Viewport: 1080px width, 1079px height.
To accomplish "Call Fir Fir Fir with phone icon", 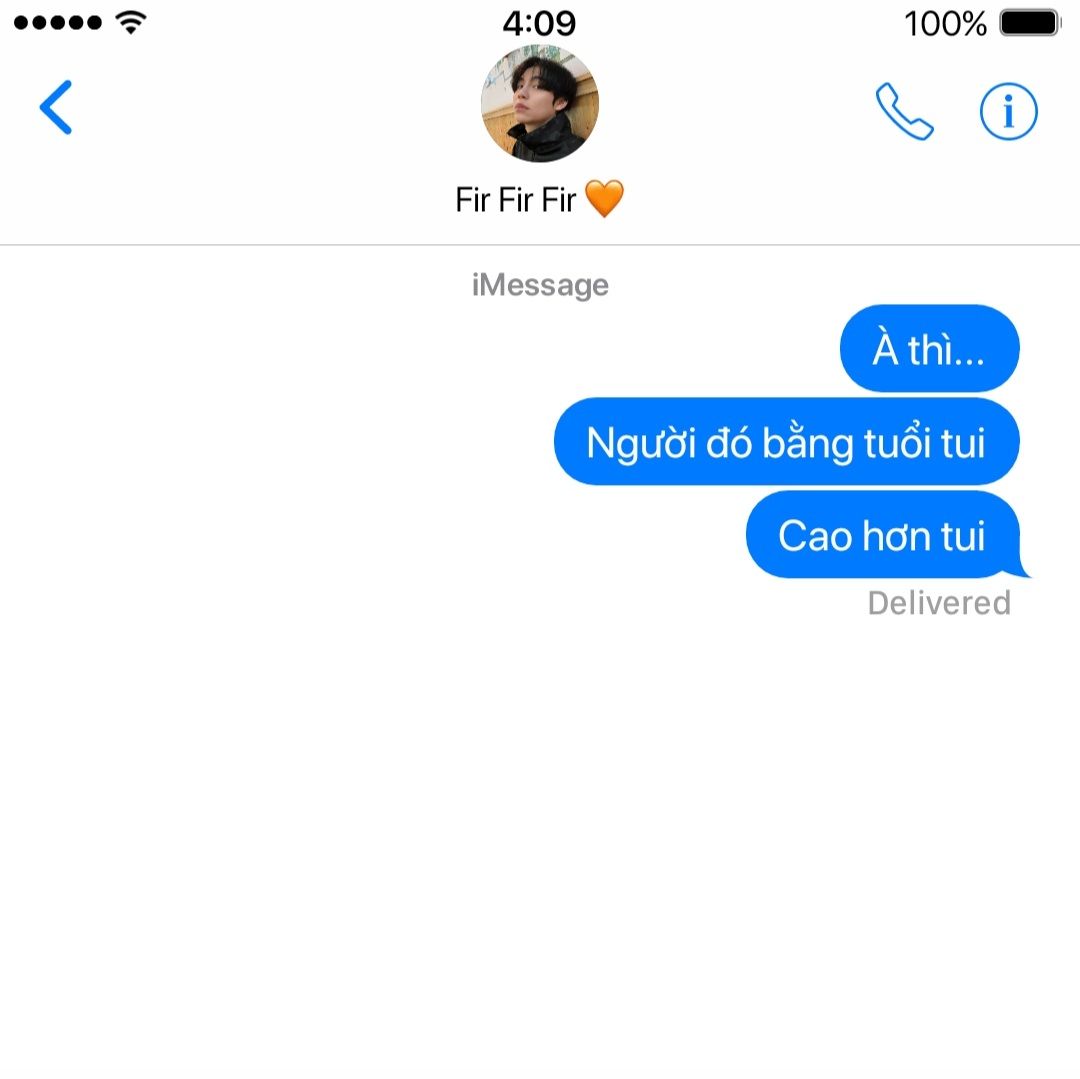I will click(904, 111).
